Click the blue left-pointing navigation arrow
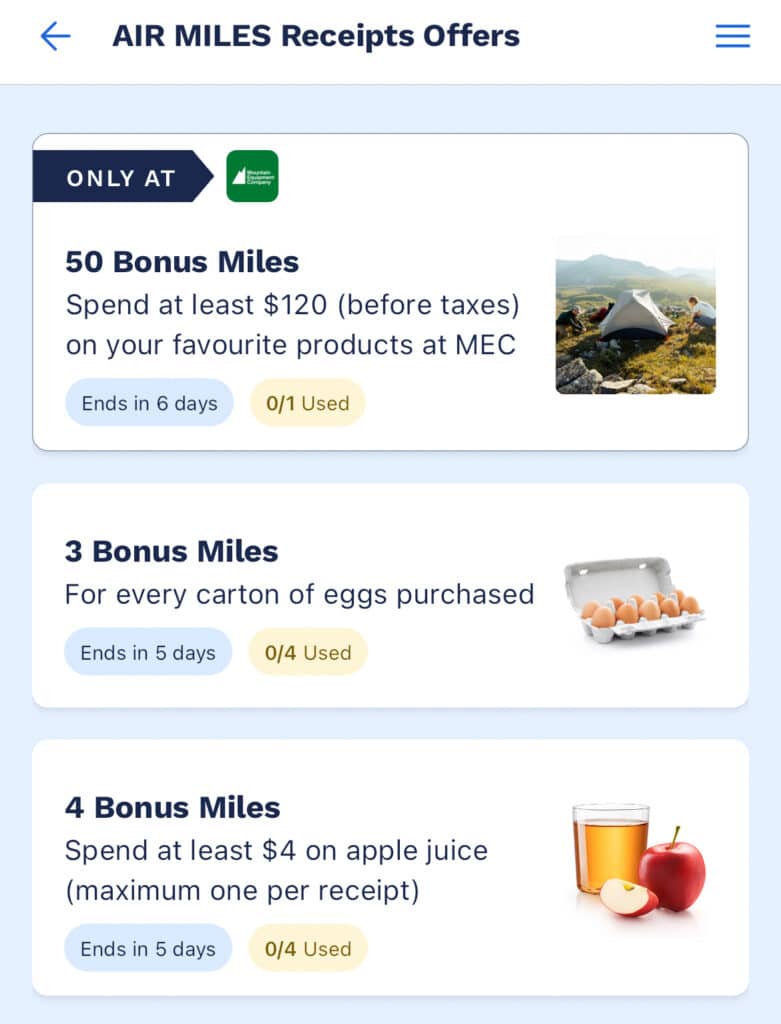Viewport: 781px width, 1024px height. pyautogui.click(x=55, y=36)
